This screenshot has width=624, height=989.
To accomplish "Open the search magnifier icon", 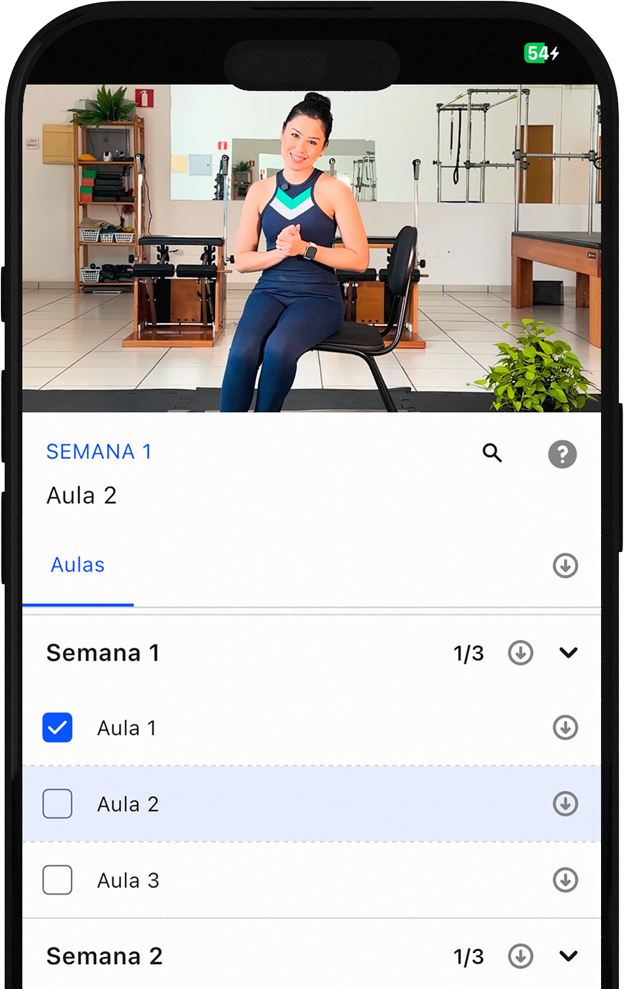I will [x=492, y=453].
